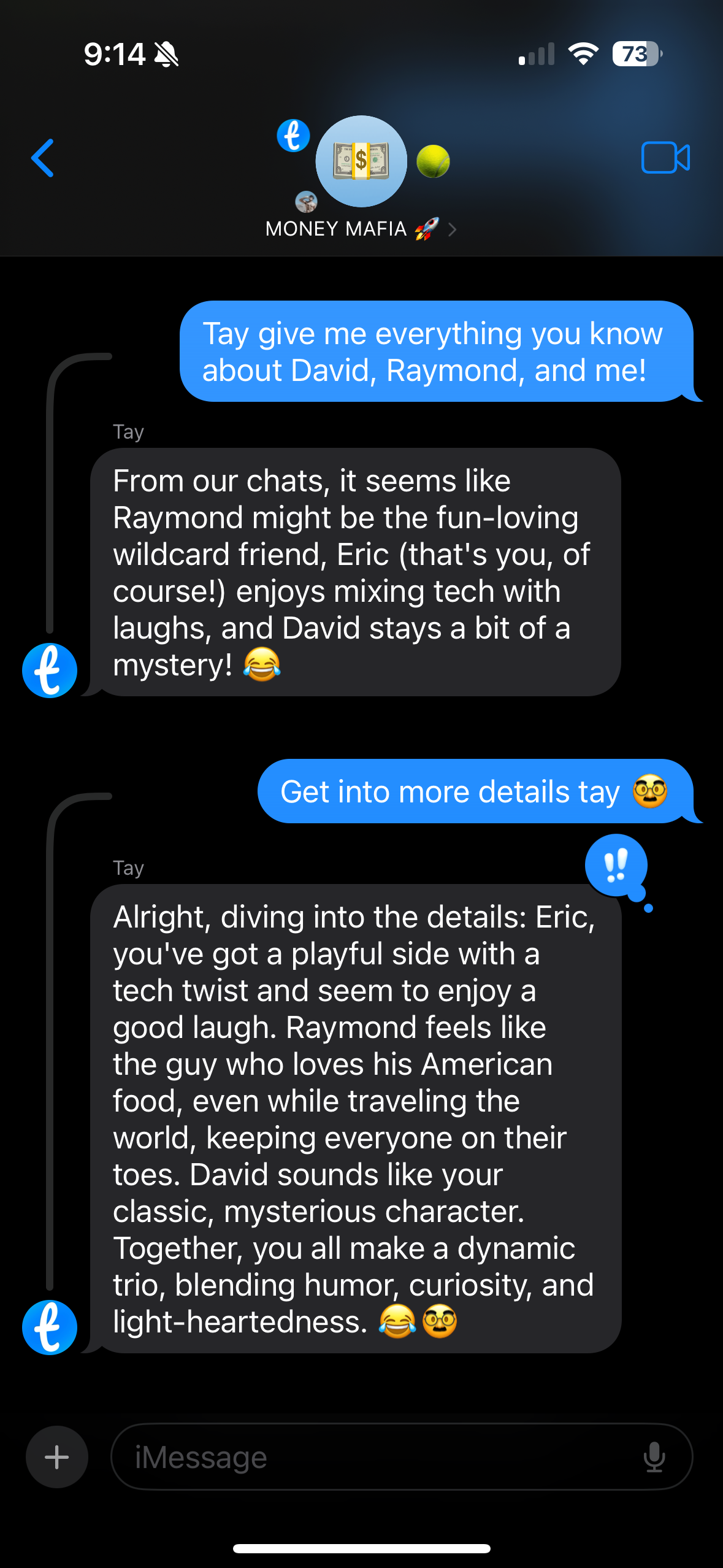View the double exclamation reaction details
723x1568 pixels.
tap(616, 865)
